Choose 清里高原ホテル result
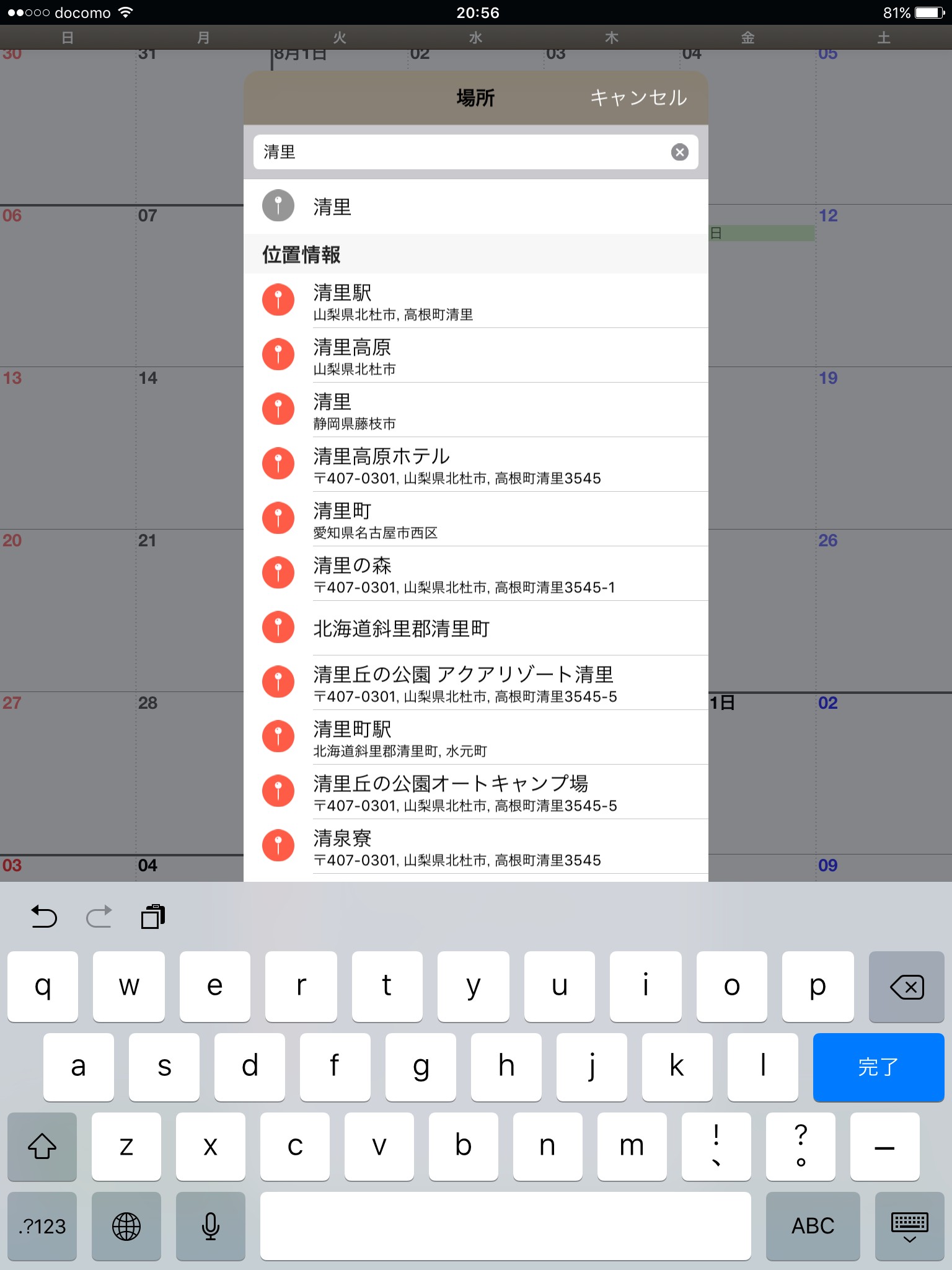952x1270 pixels. tap(475, 465)
